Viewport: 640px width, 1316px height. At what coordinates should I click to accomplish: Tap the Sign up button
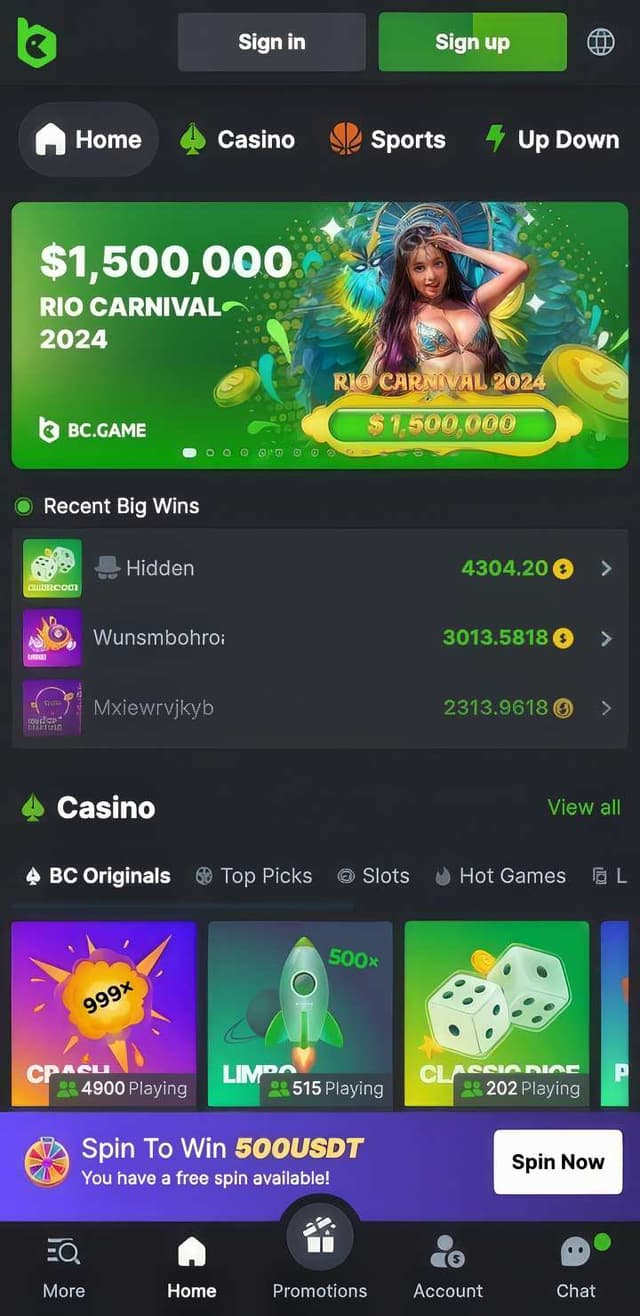click(472, 42)
